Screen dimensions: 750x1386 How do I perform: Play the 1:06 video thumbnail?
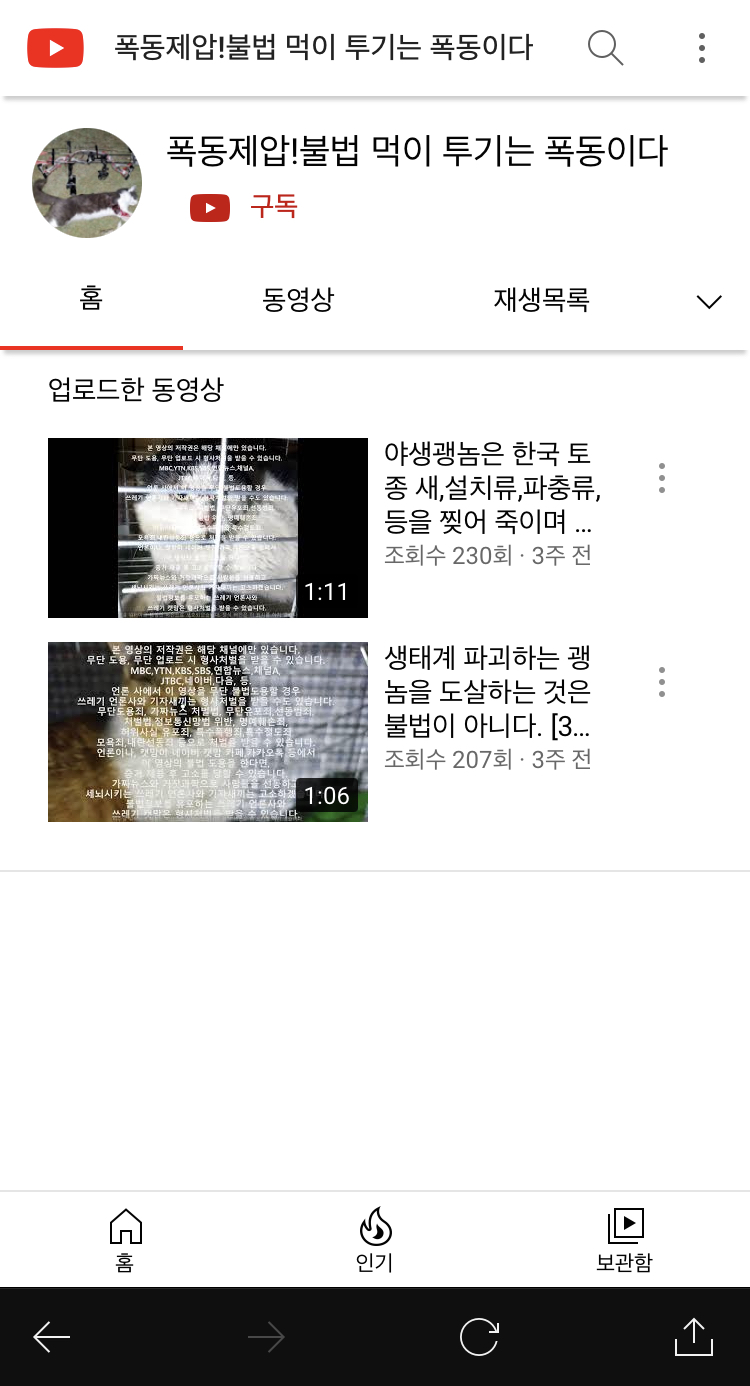(208, 732)
